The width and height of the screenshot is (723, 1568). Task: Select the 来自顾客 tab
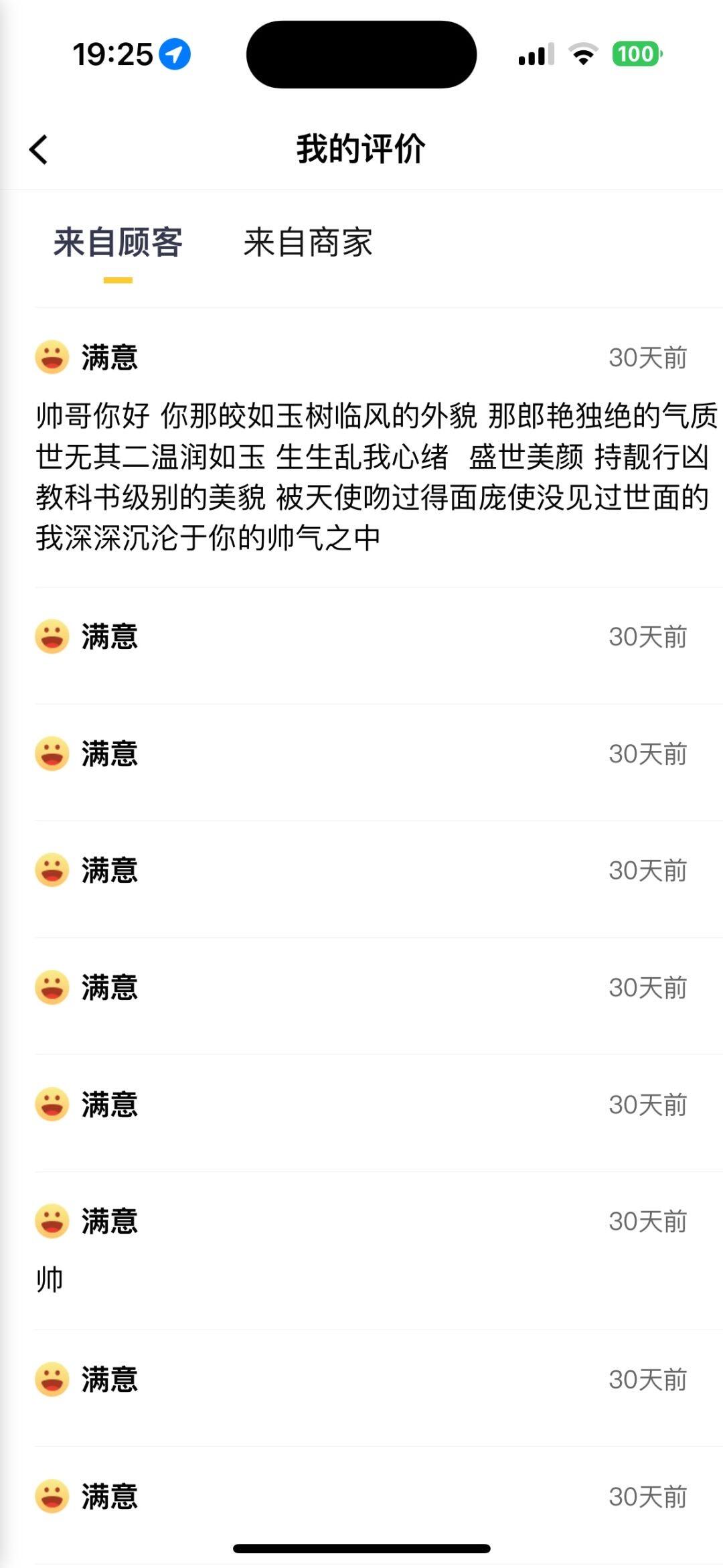(x=118, y=242)
